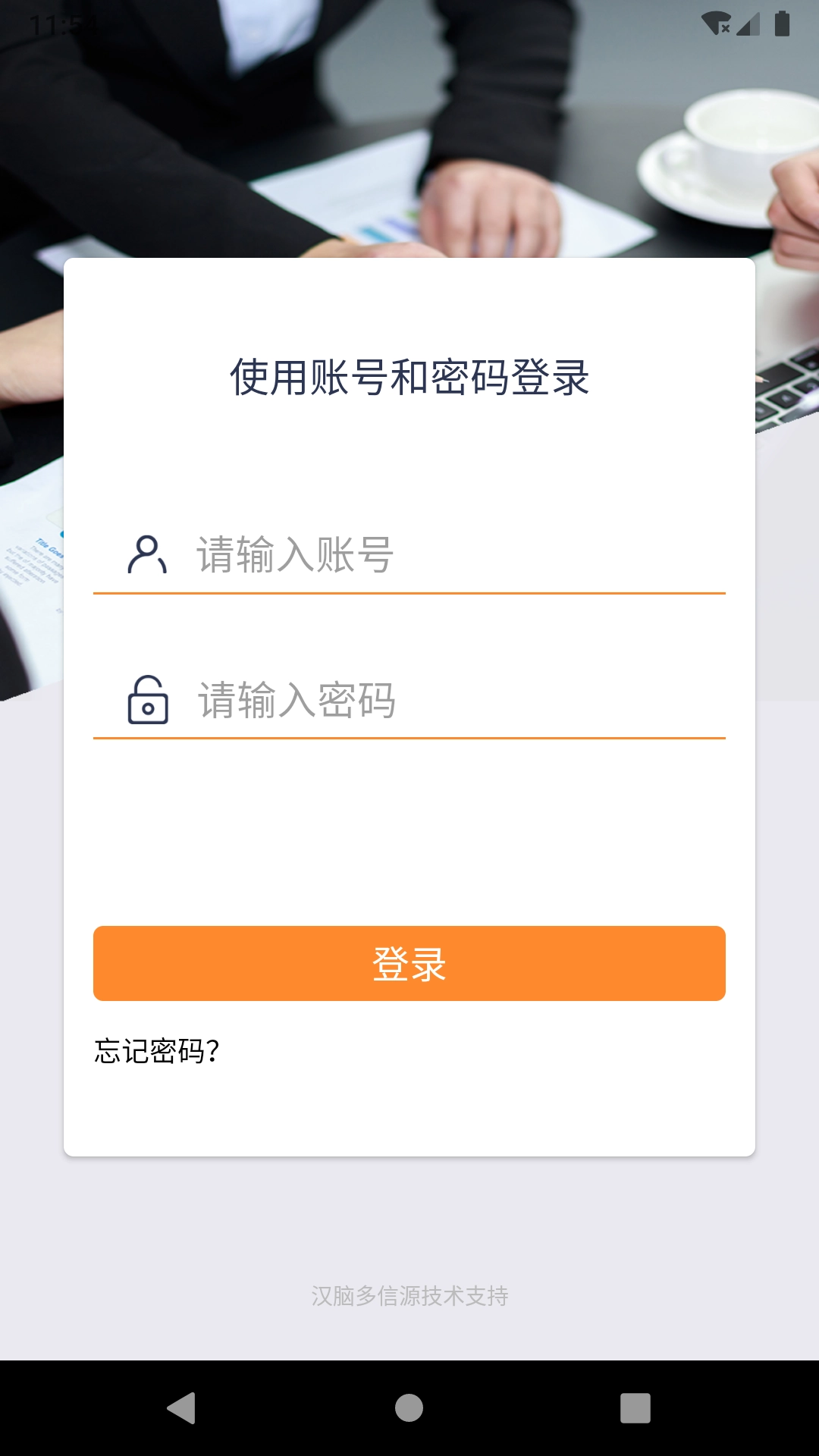Tap the cellular signal icon in status bar

click(x=751, y=21)
